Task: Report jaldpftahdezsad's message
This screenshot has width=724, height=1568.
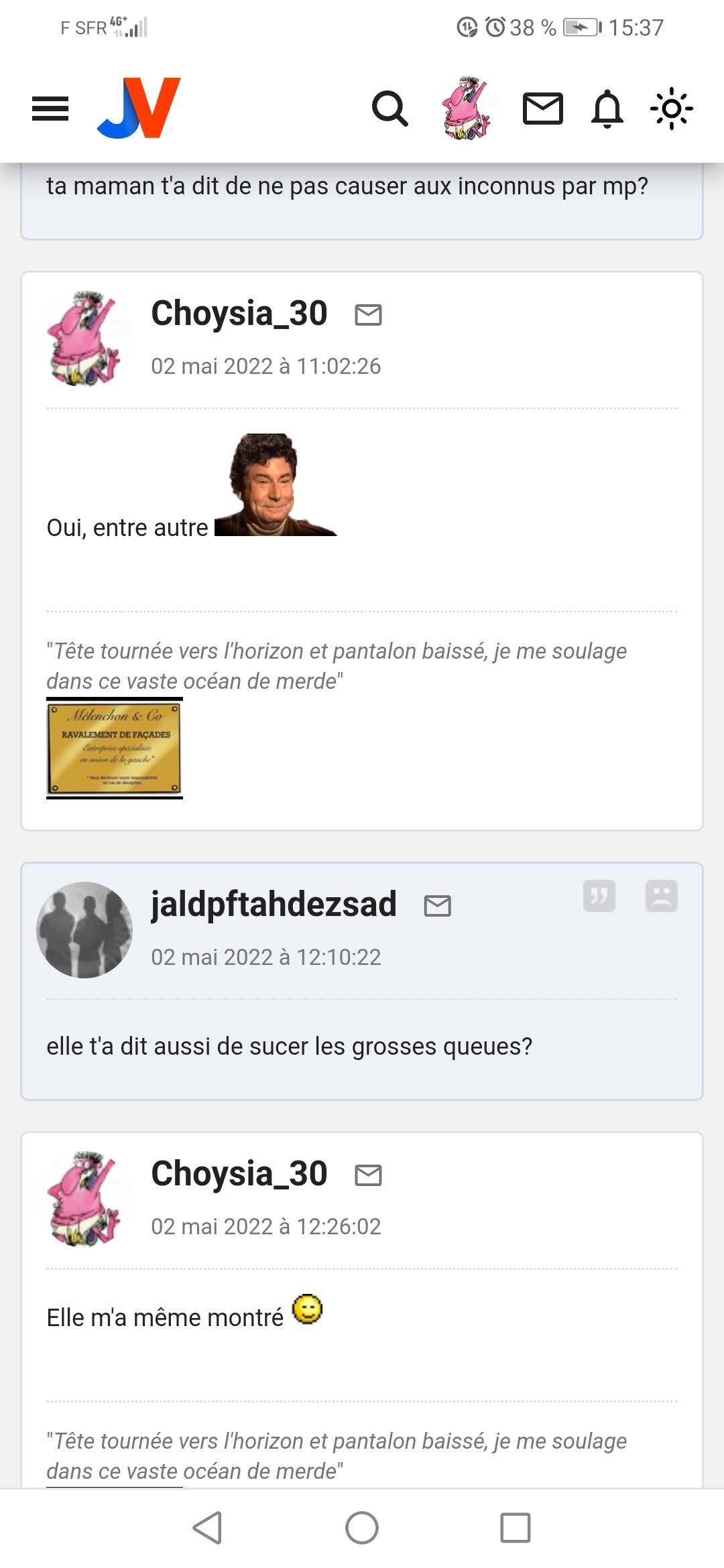Action: coord(662,896)
